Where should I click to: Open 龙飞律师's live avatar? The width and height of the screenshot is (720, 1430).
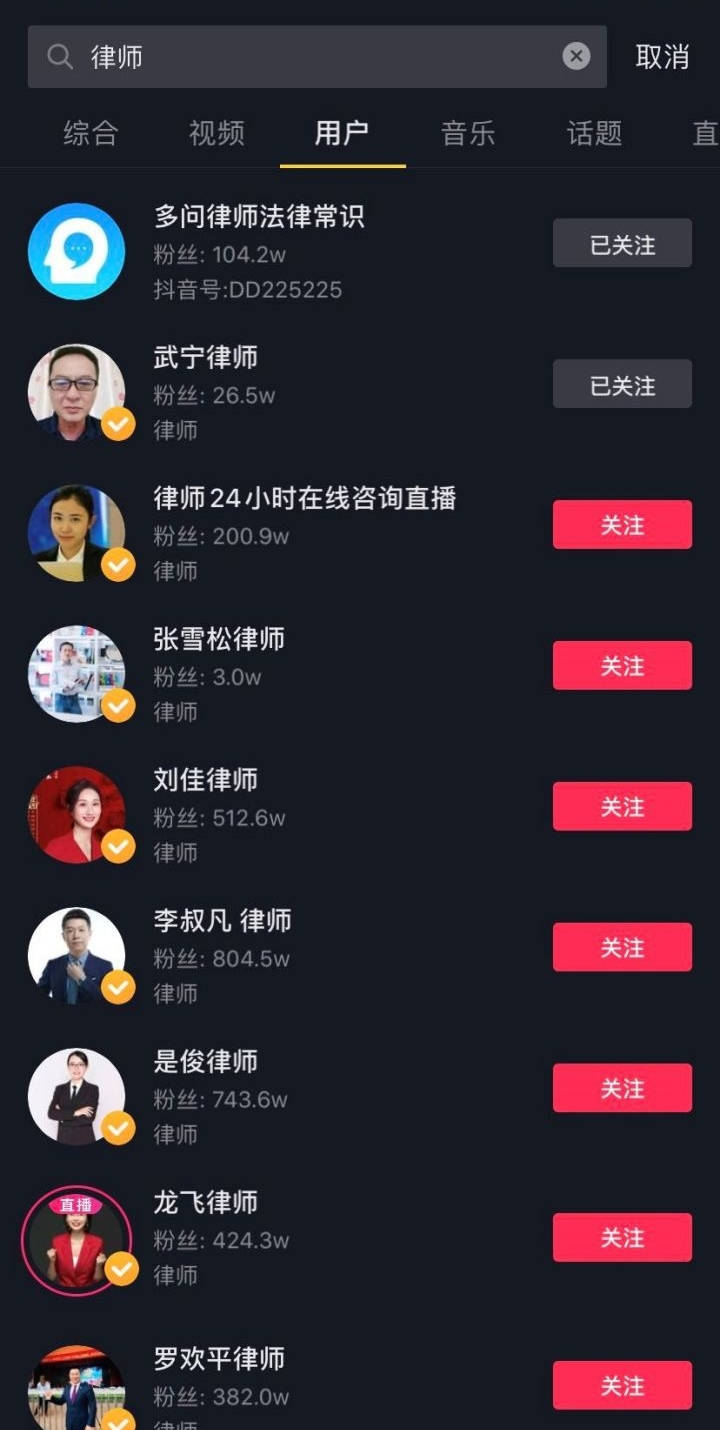(x=76, y=1240)
